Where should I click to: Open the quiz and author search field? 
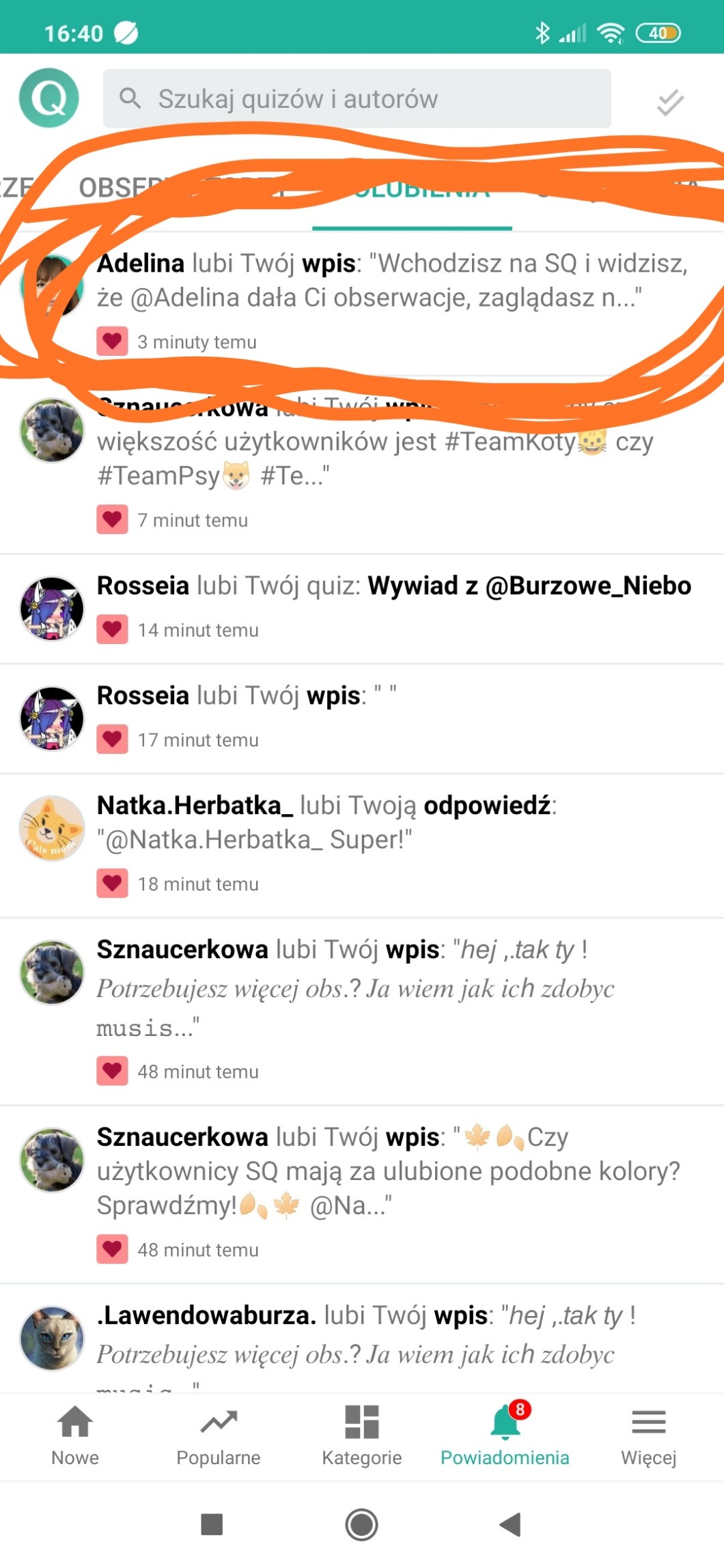pyautogui.click(x=357, y=98)
